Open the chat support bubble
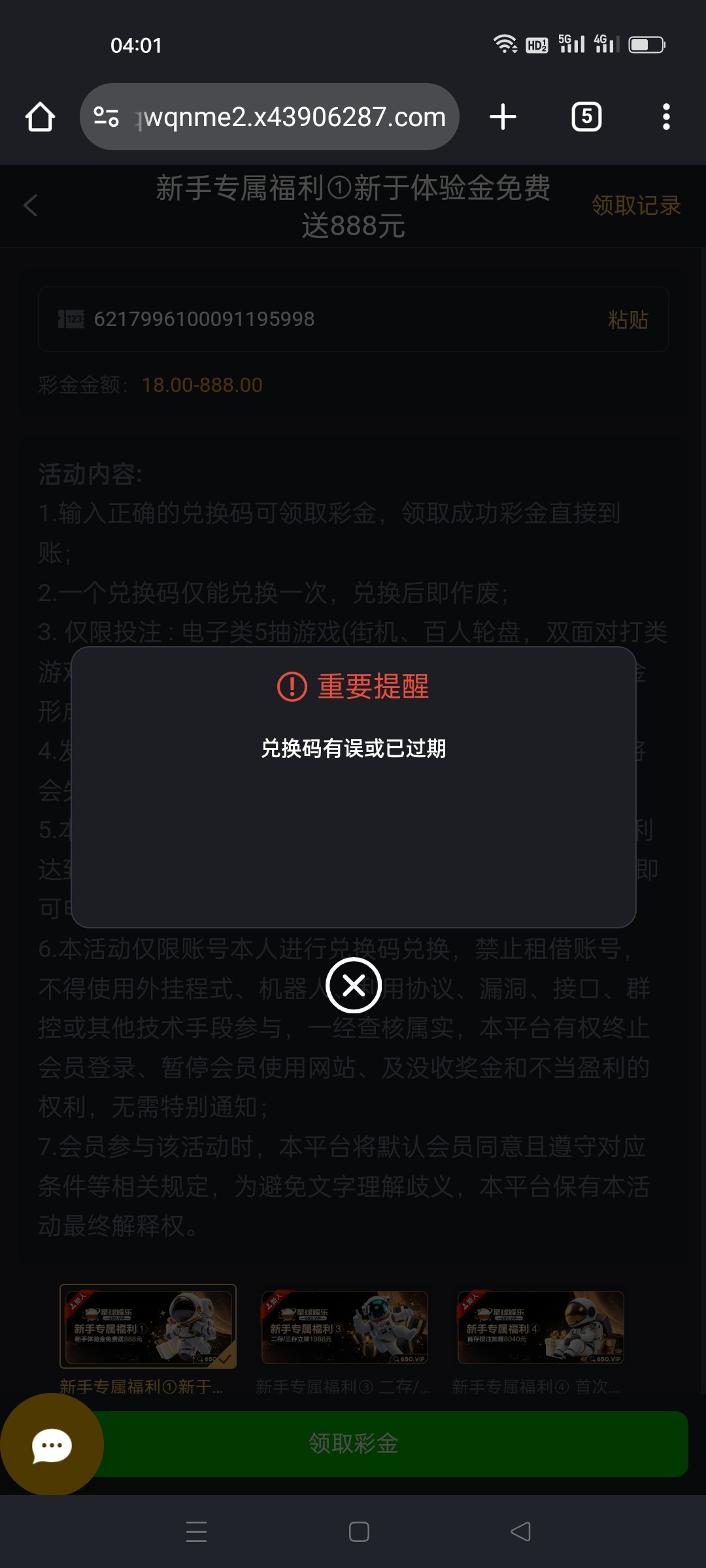The width and height of the screenshot is (706, 1568). (52, 1446)
